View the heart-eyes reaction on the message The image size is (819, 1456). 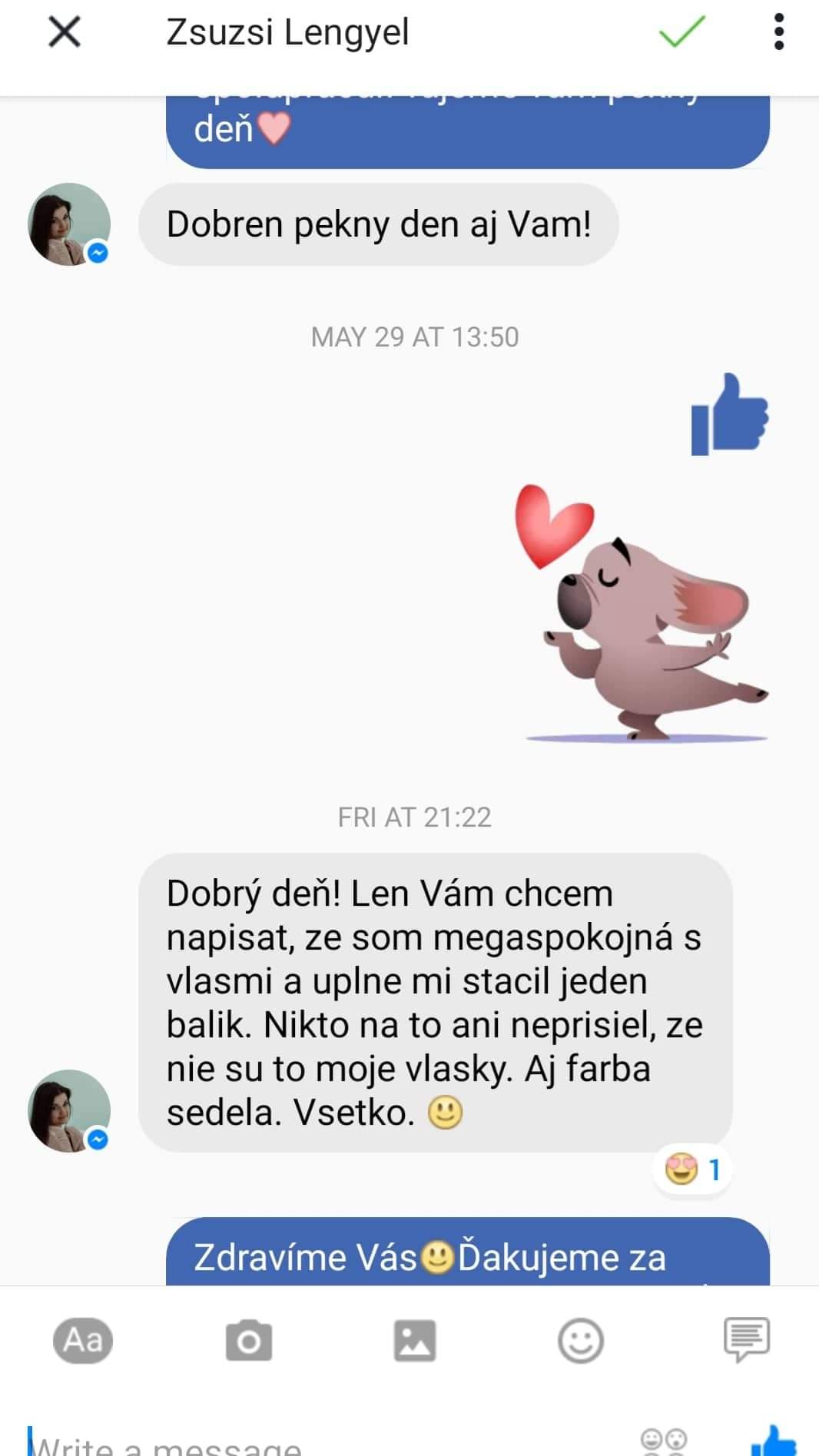692,1170
